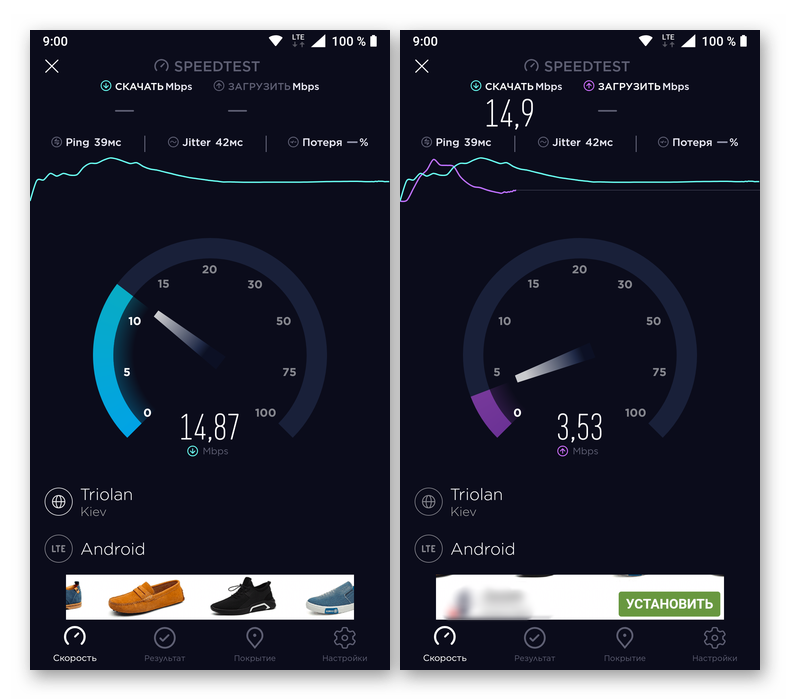The width and height of the screenshot is (790, 700).
Task: Switch to Результат on the upload test screen
Action: (x=534, y=644)
